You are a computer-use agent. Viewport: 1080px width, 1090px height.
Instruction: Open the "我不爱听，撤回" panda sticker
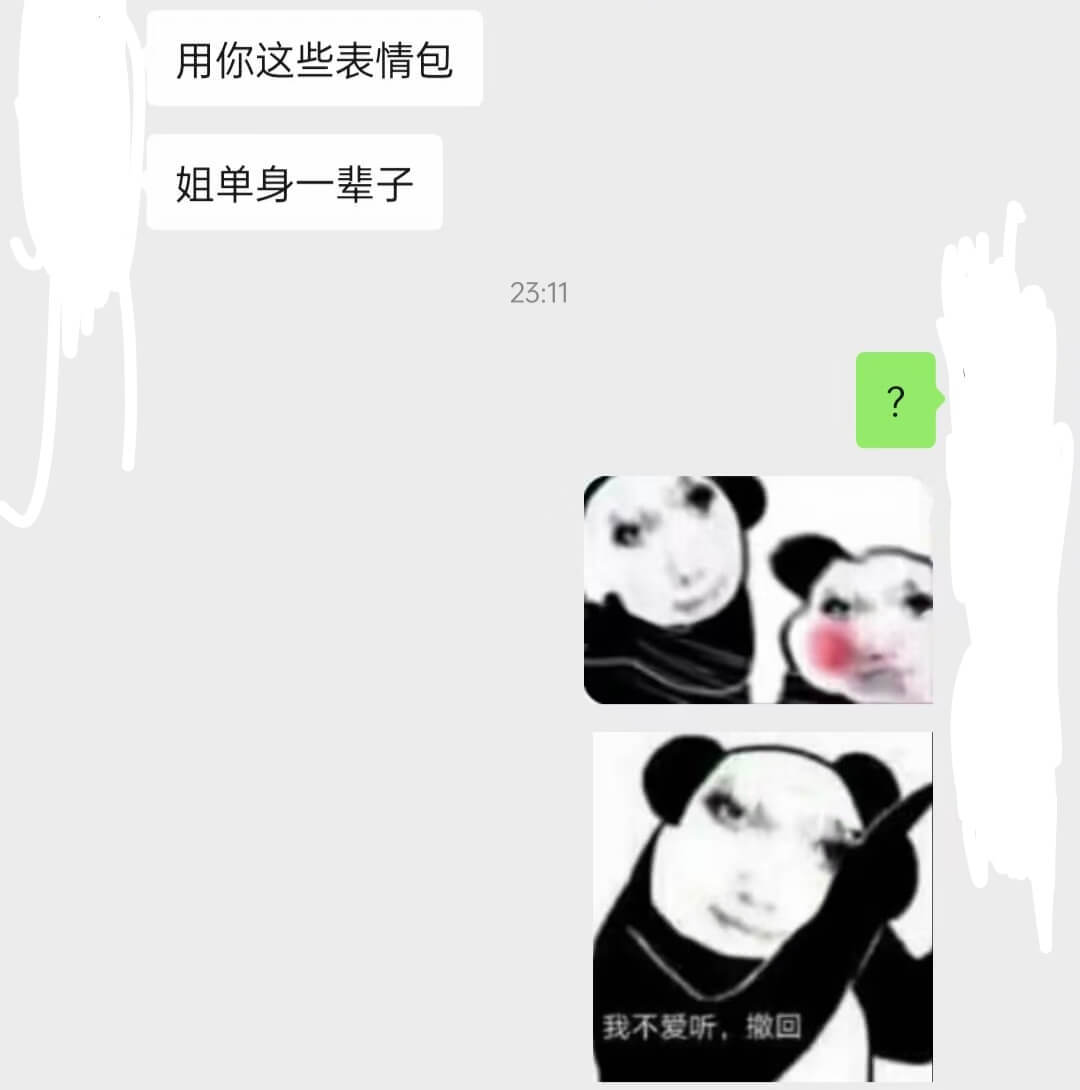coord(762,906)
